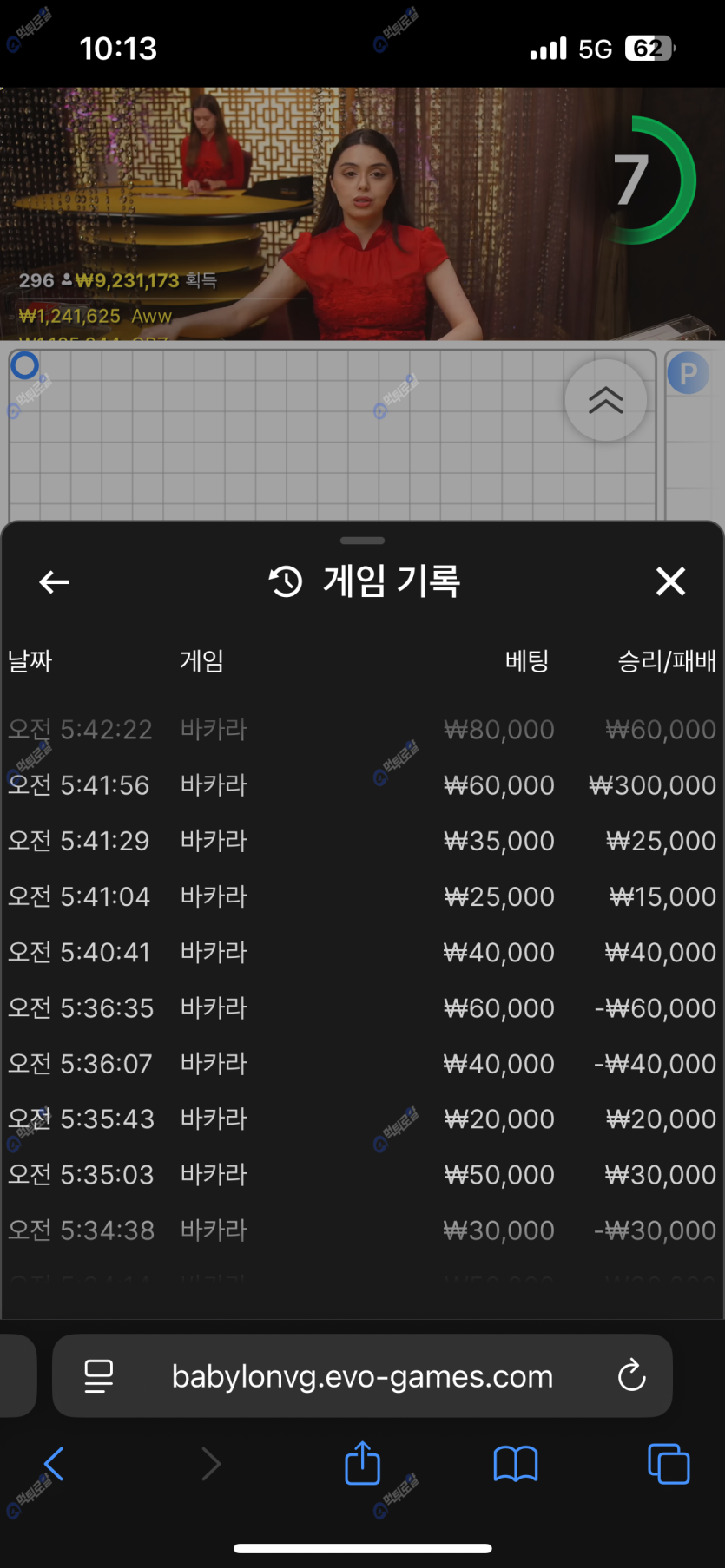
Task: Open the 오전 5:34:38 바카라 record
Action: (x=362, y=1230)
